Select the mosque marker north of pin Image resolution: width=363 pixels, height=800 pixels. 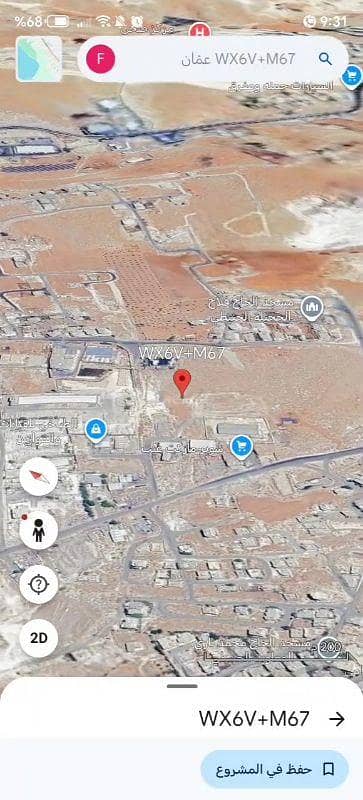(x=312, y=309)
